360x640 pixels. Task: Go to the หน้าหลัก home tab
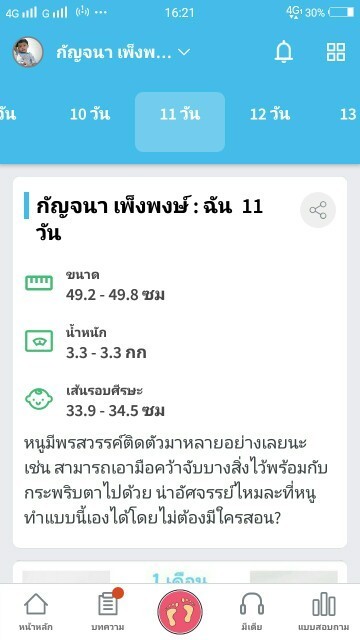tap(36, 611)
